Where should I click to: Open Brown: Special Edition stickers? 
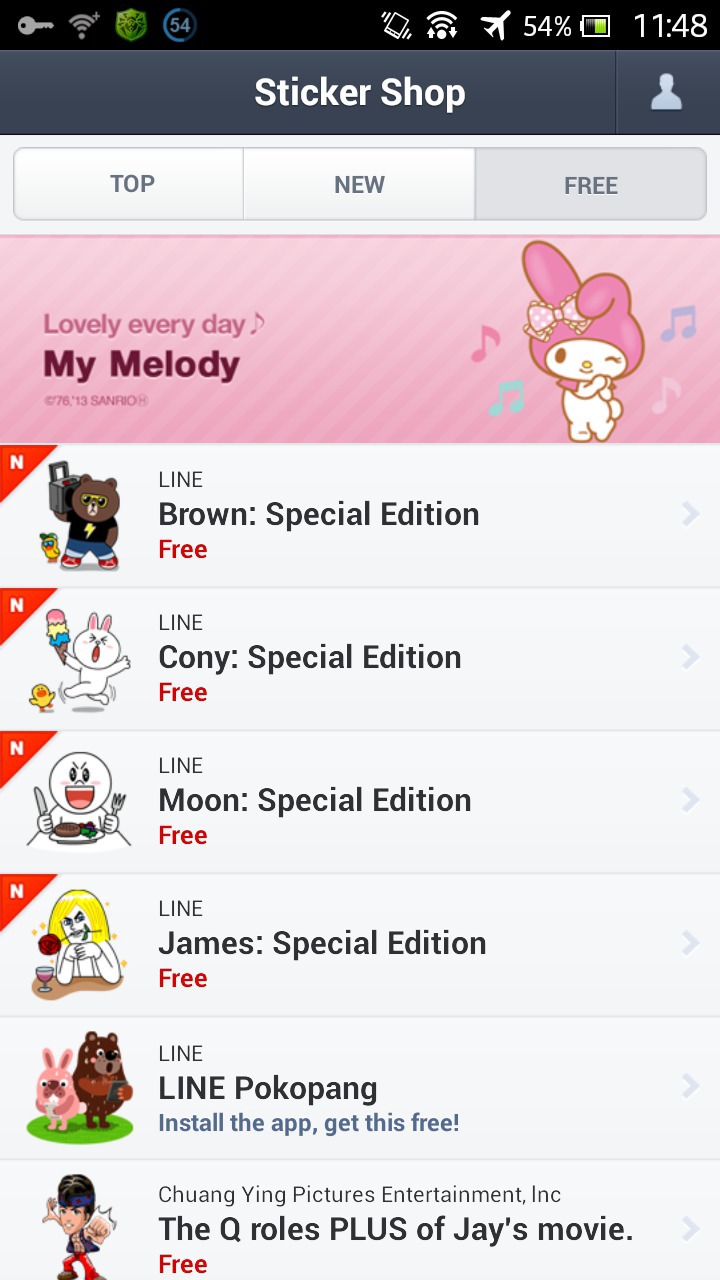pyautogui.click(x=360, y=516)
